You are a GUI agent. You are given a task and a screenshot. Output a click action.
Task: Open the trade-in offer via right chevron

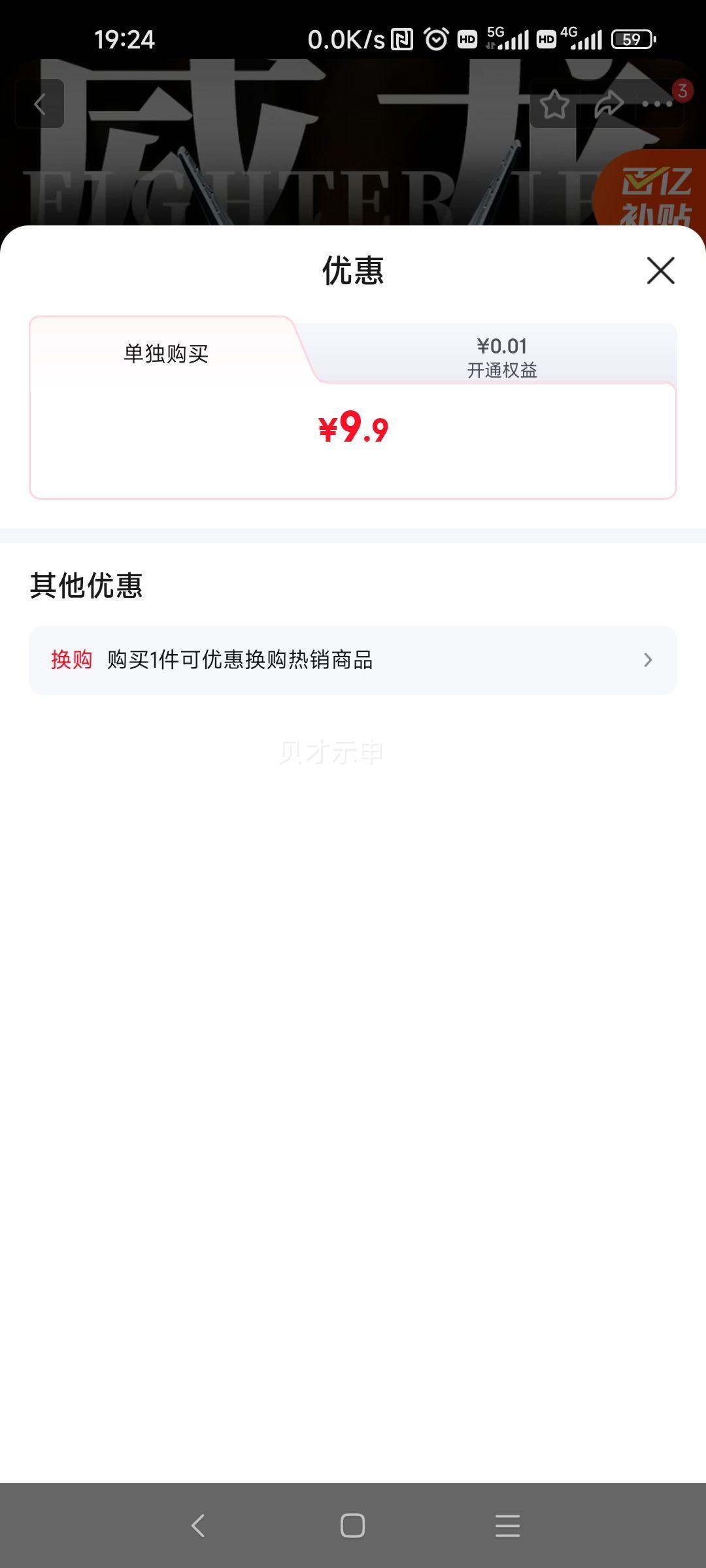[648, 660]
